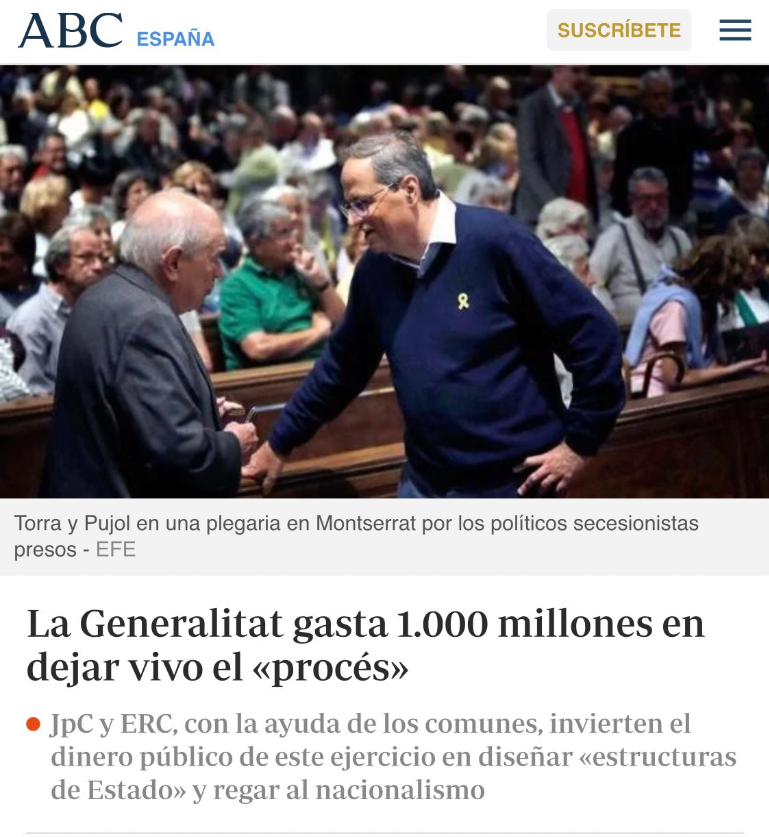The width and height of the screenshot is (769, 837).
Task: Open the ABC home page logo
Action: (70, 30)
